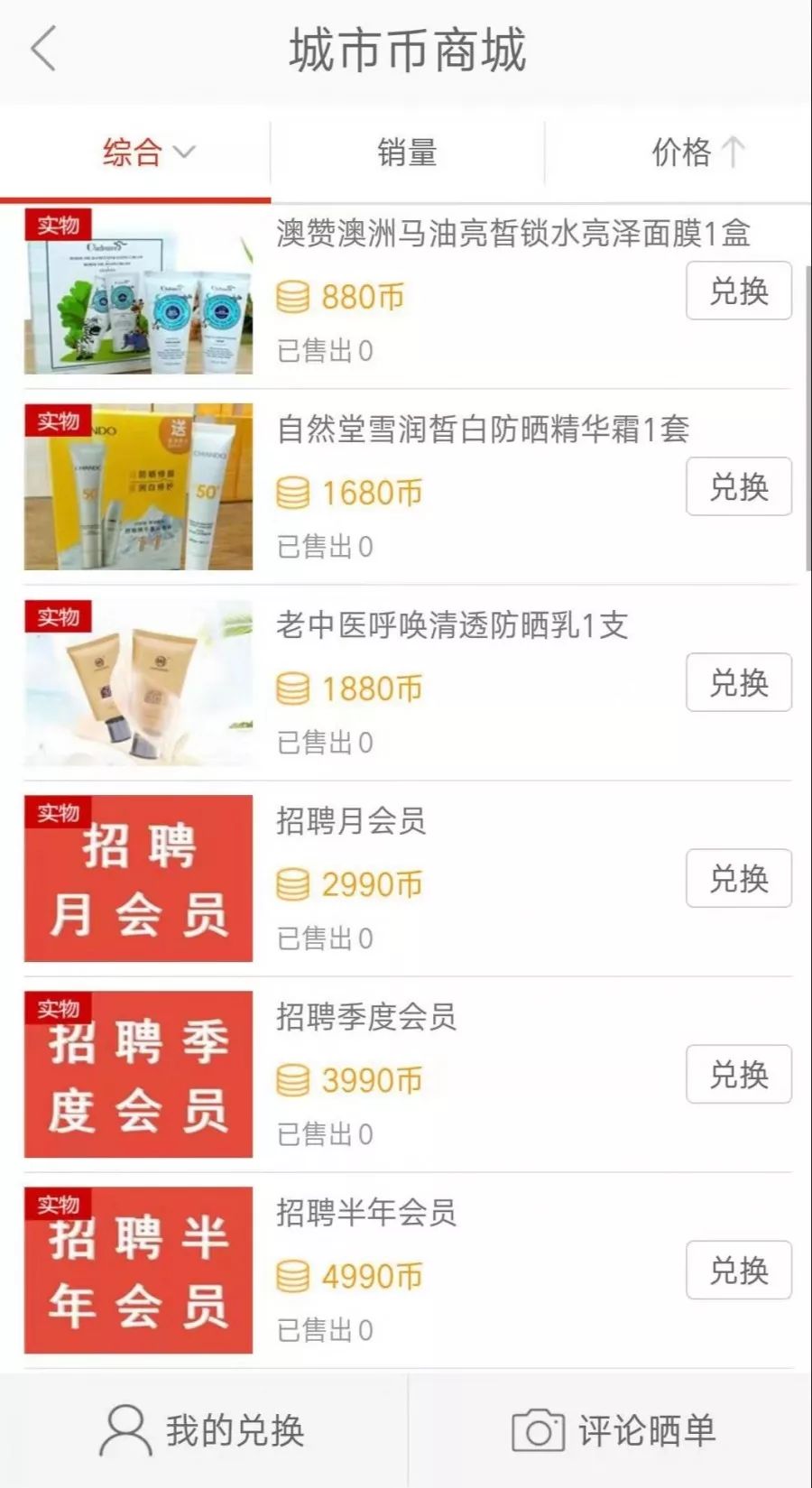Open 我的兑换 at the bottom

[203, 1430]
